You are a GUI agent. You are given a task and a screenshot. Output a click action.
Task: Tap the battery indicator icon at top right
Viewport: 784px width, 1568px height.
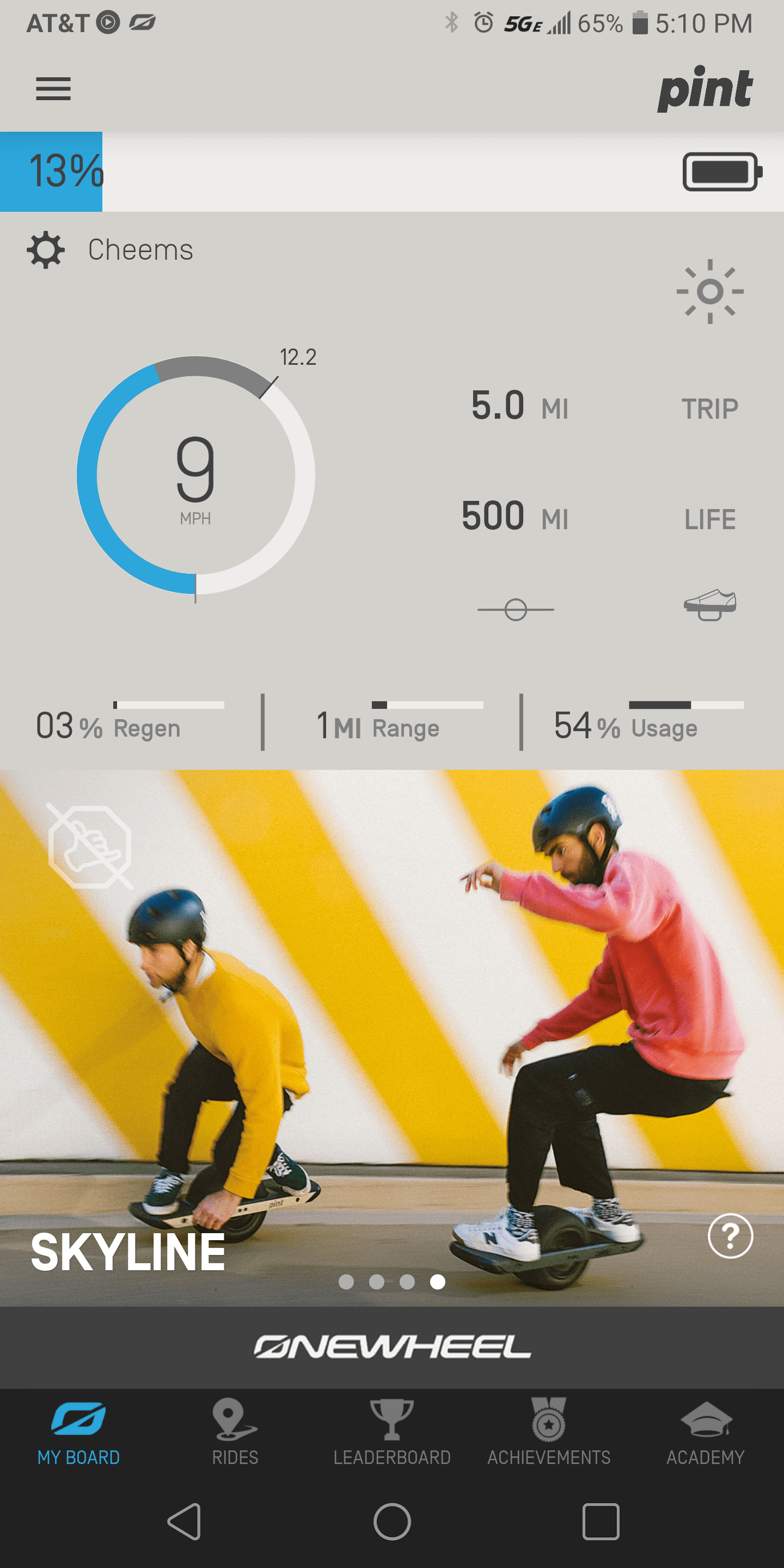click(x=721, y=172)
